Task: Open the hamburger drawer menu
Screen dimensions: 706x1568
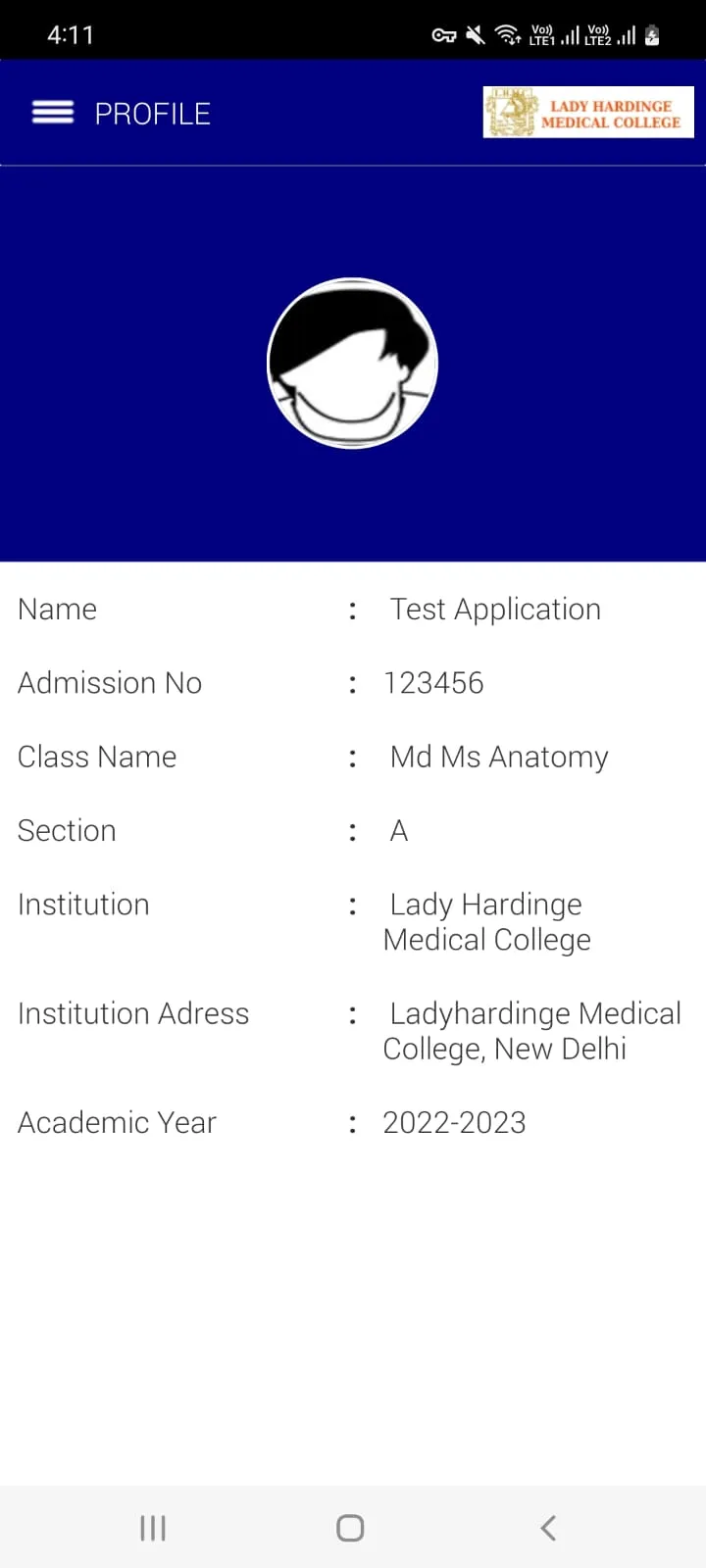Action: [x=53, y=113]
